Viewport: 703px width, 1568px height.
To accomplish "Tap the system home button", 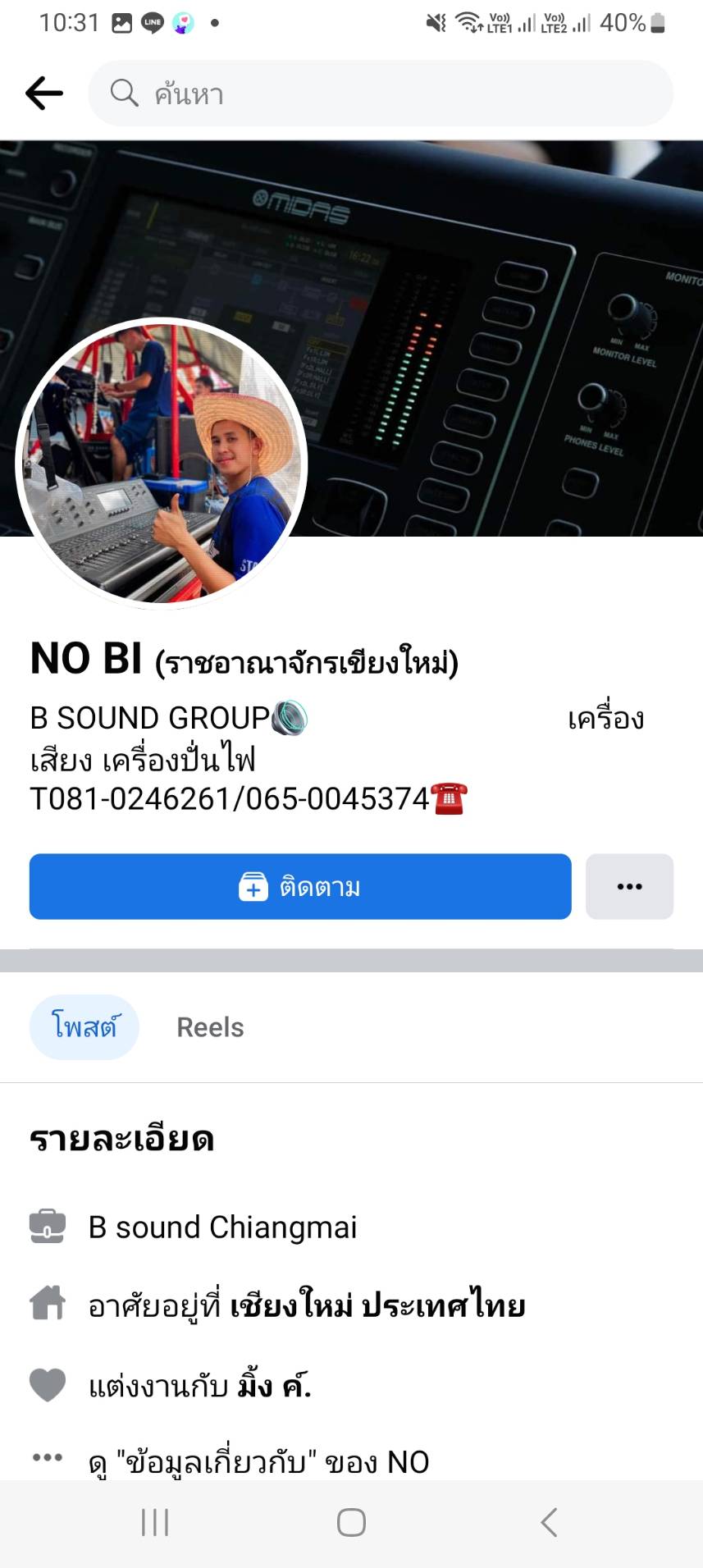I will coord(351,1523).
